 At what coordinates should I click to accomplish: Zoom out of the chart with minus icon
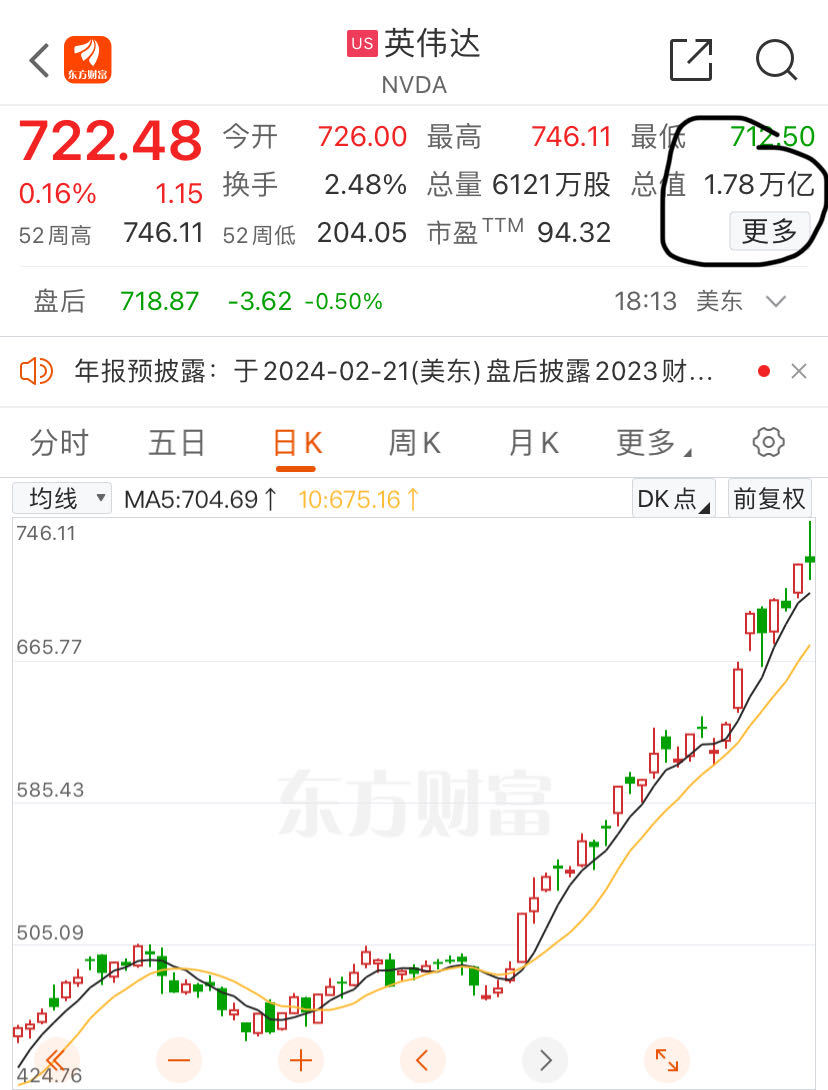coord(178,1060)
